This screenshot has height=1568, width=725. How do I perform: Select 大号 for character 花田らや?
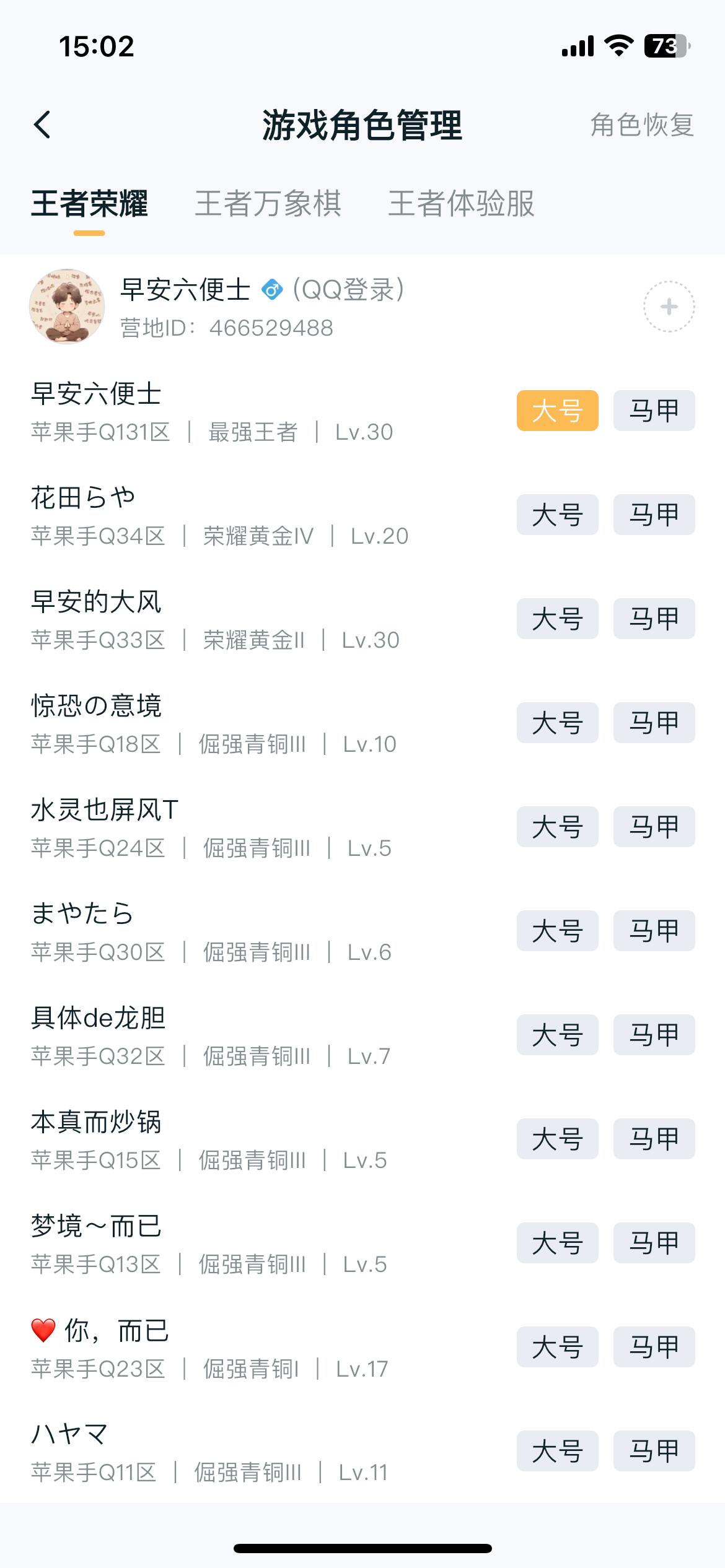click(x=556, y=515)
